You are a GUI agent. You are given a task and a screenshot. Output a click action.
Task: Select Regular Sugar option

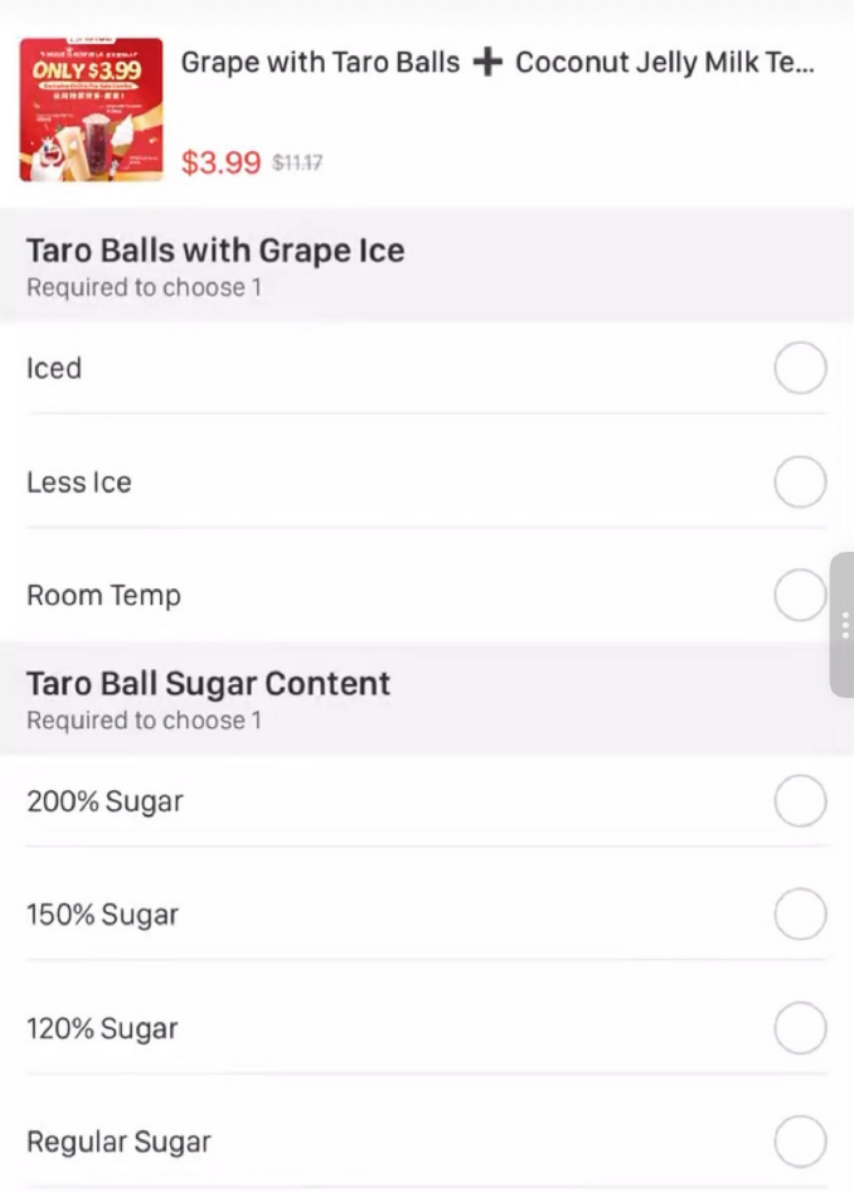click(800, 1142)
